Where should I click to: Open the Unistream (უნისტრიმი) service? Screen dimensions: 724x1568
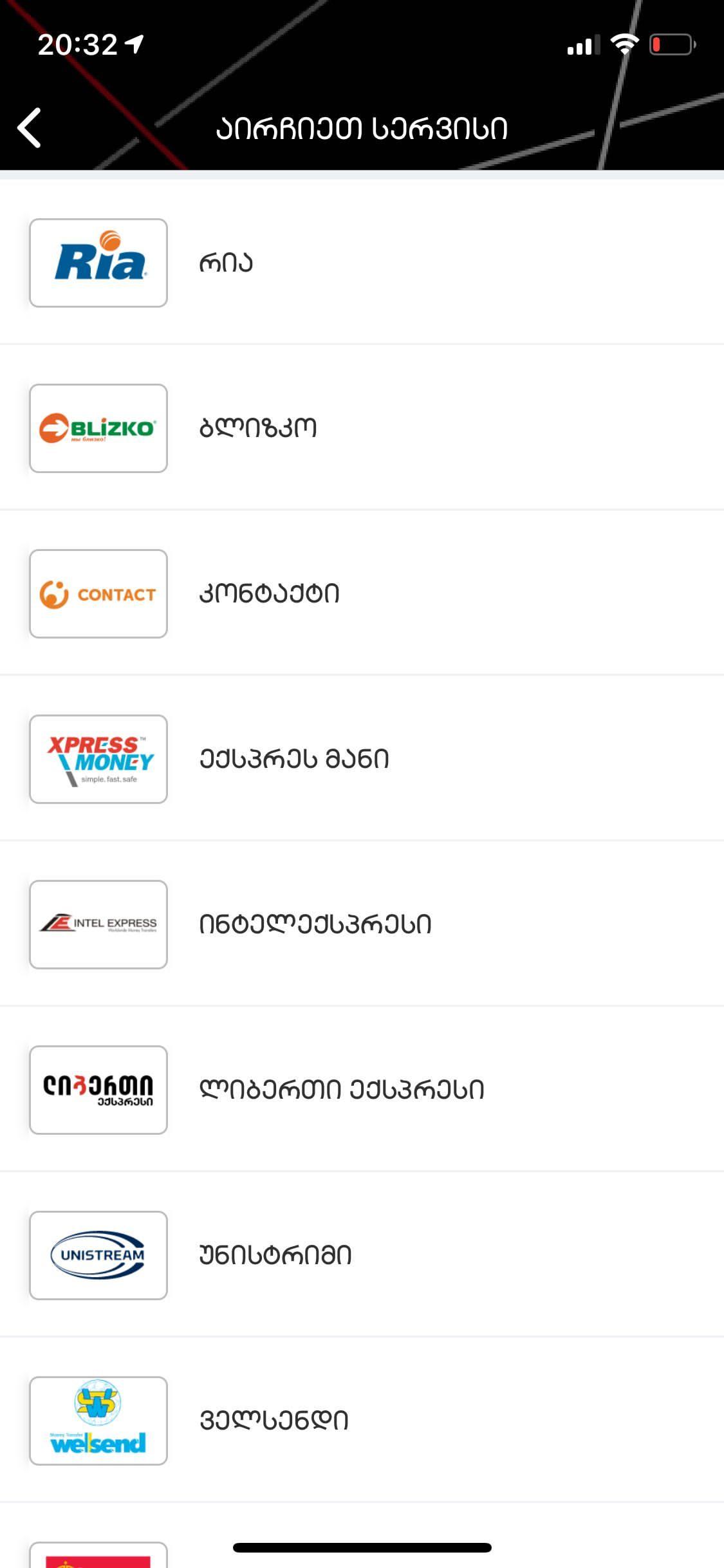tap(362, 1255)
